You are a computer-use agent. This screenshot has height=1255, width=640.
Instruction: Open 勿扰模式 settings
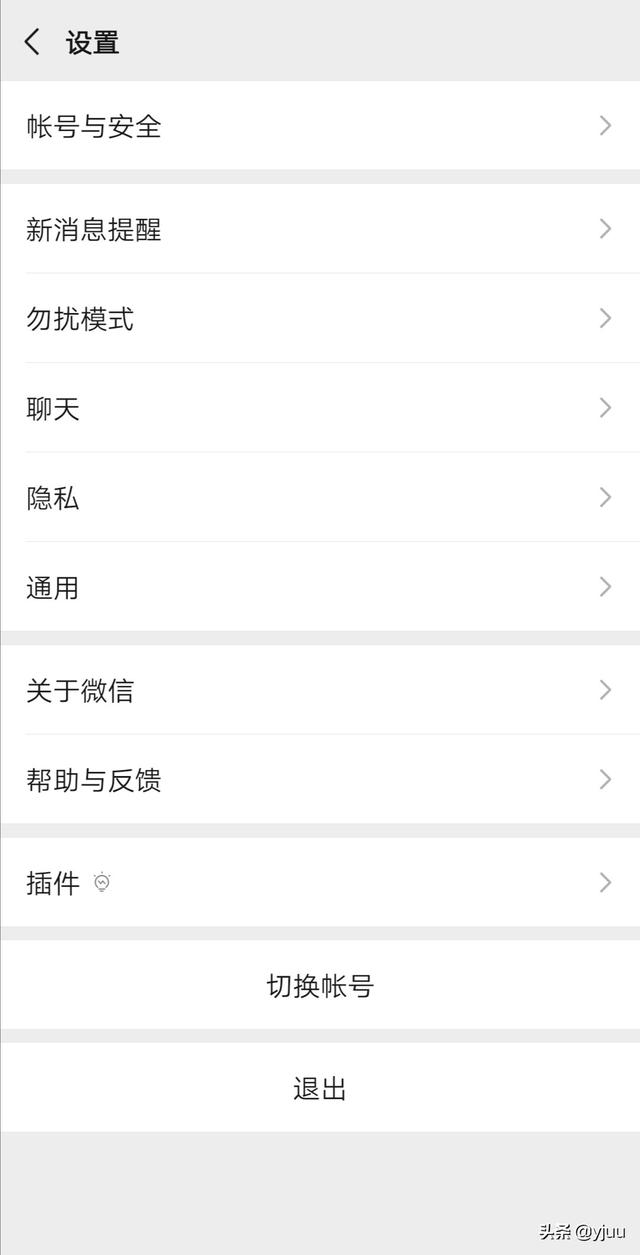click(320, 318)
